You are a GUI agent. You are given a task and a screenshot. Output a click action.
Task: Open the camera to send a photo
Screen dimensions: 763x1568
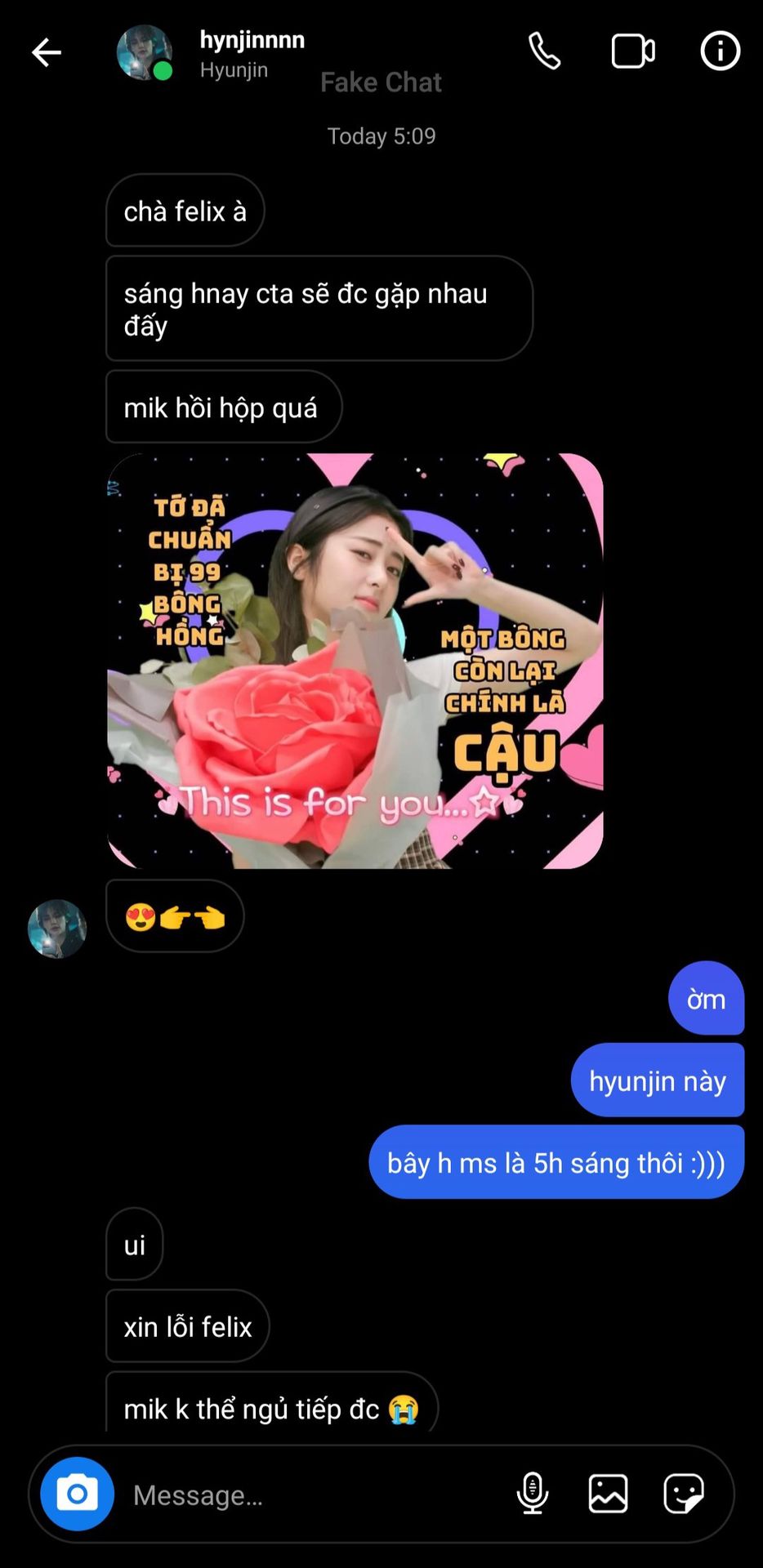(78, 1494)
